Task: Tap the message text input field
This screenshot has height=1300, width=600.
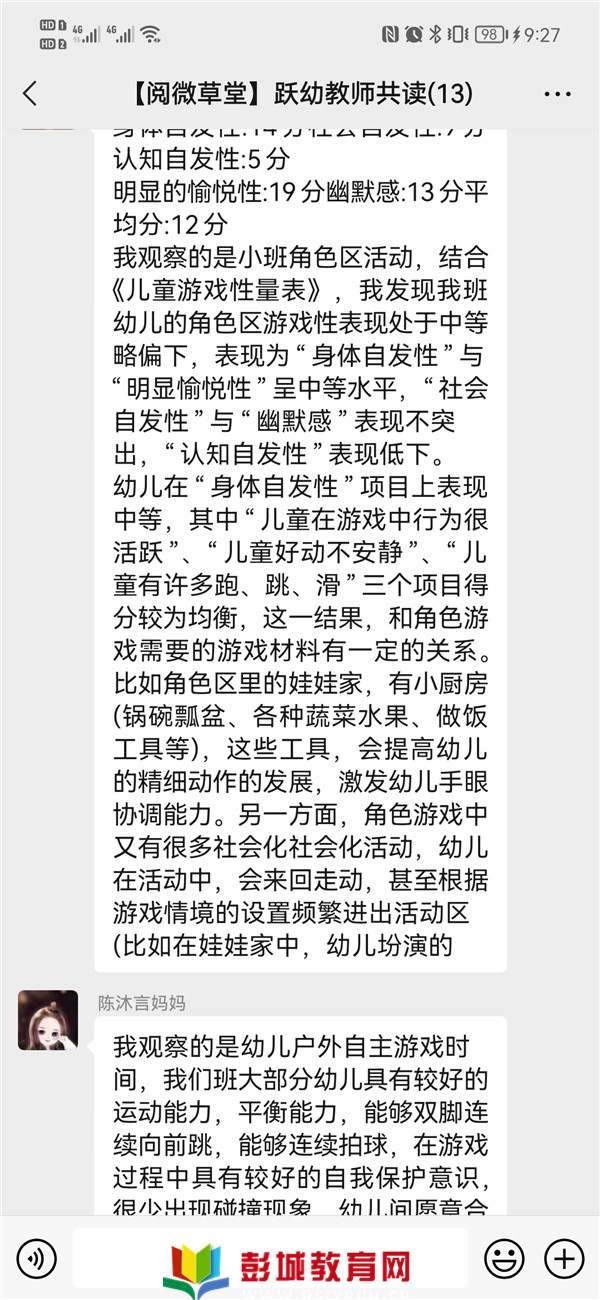Action: coord(270,1257)
